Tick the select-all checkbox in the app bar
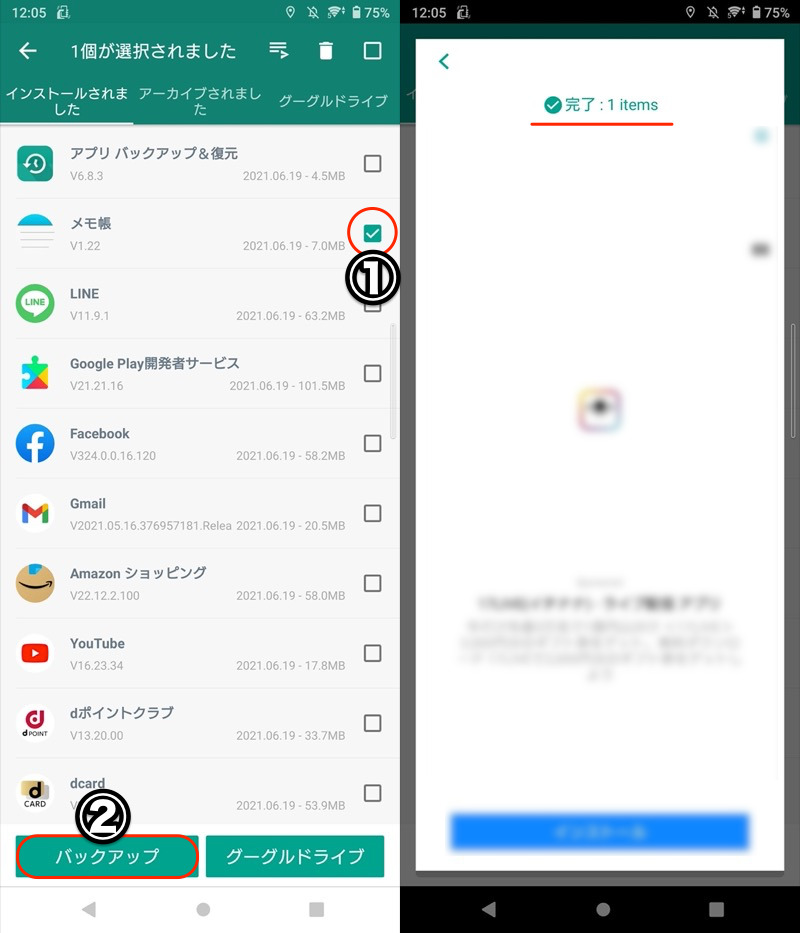This screenshot has height=933, width=800. click(372, 51)
